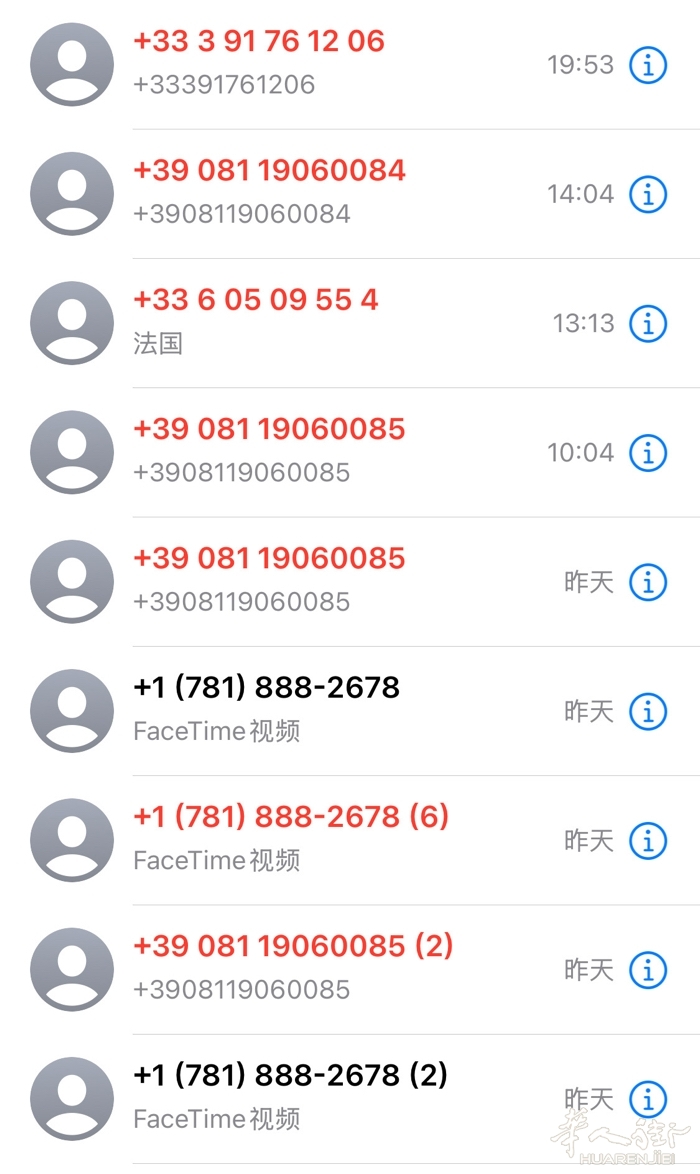Select the 10:04 call from +39 081 19060085

269,430
